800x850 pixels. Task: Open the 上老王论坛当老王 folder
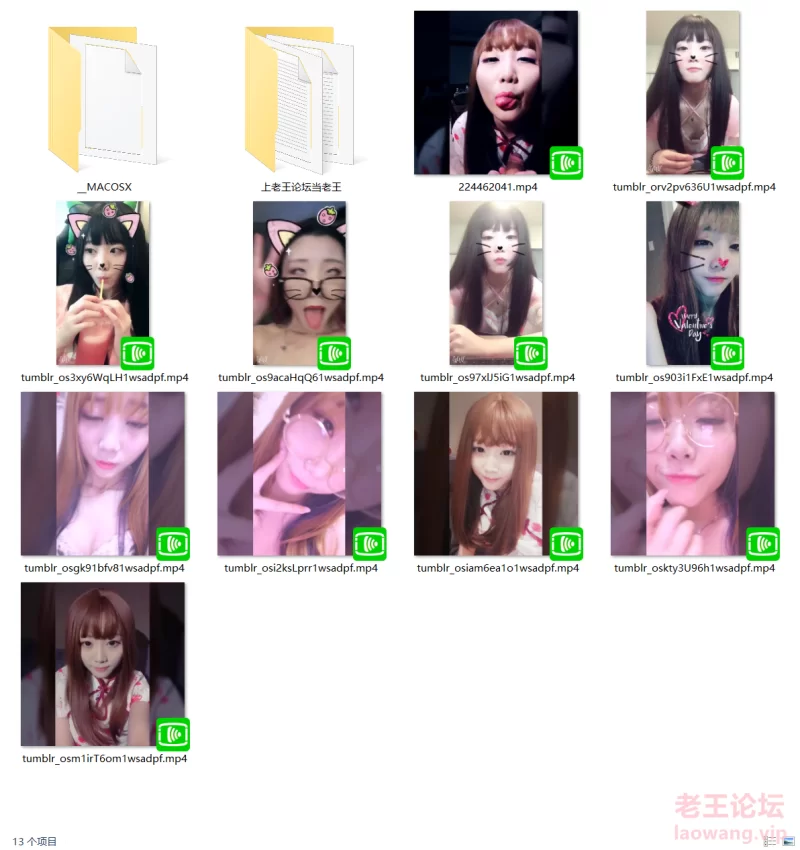click(301, 98)
